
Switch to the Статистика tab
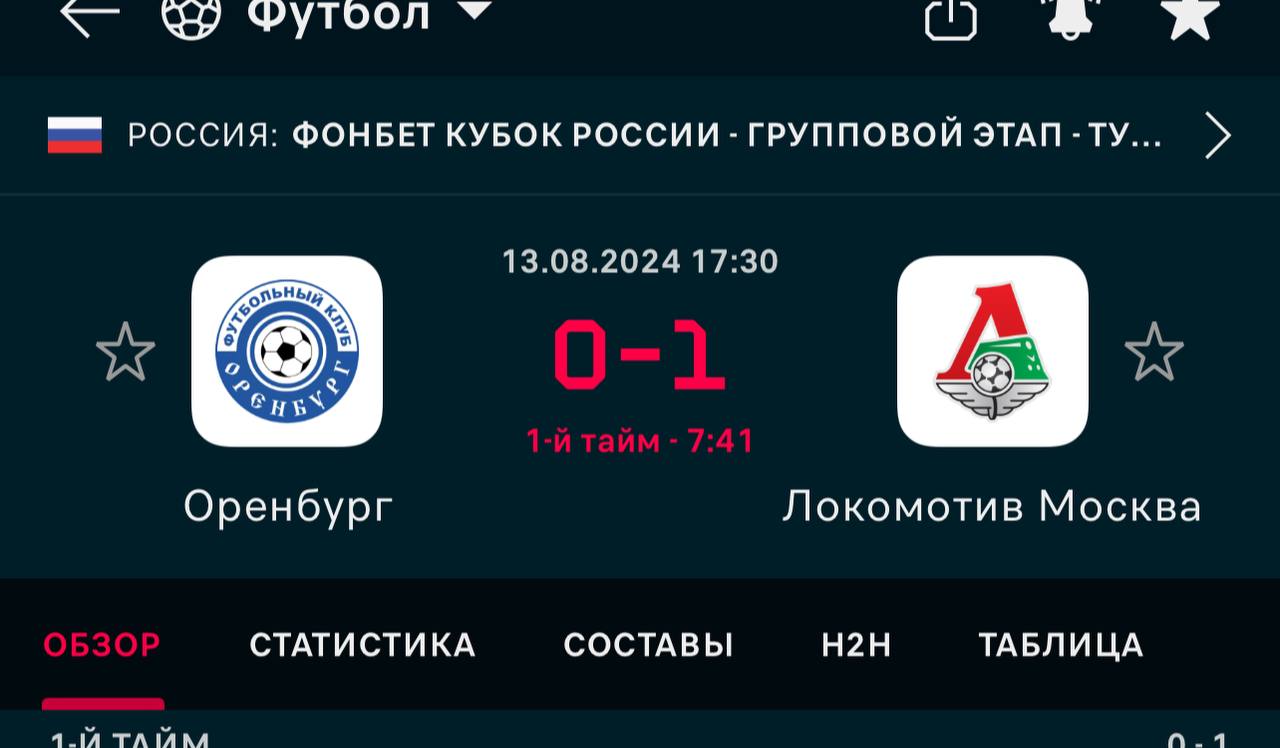(362, 645)
